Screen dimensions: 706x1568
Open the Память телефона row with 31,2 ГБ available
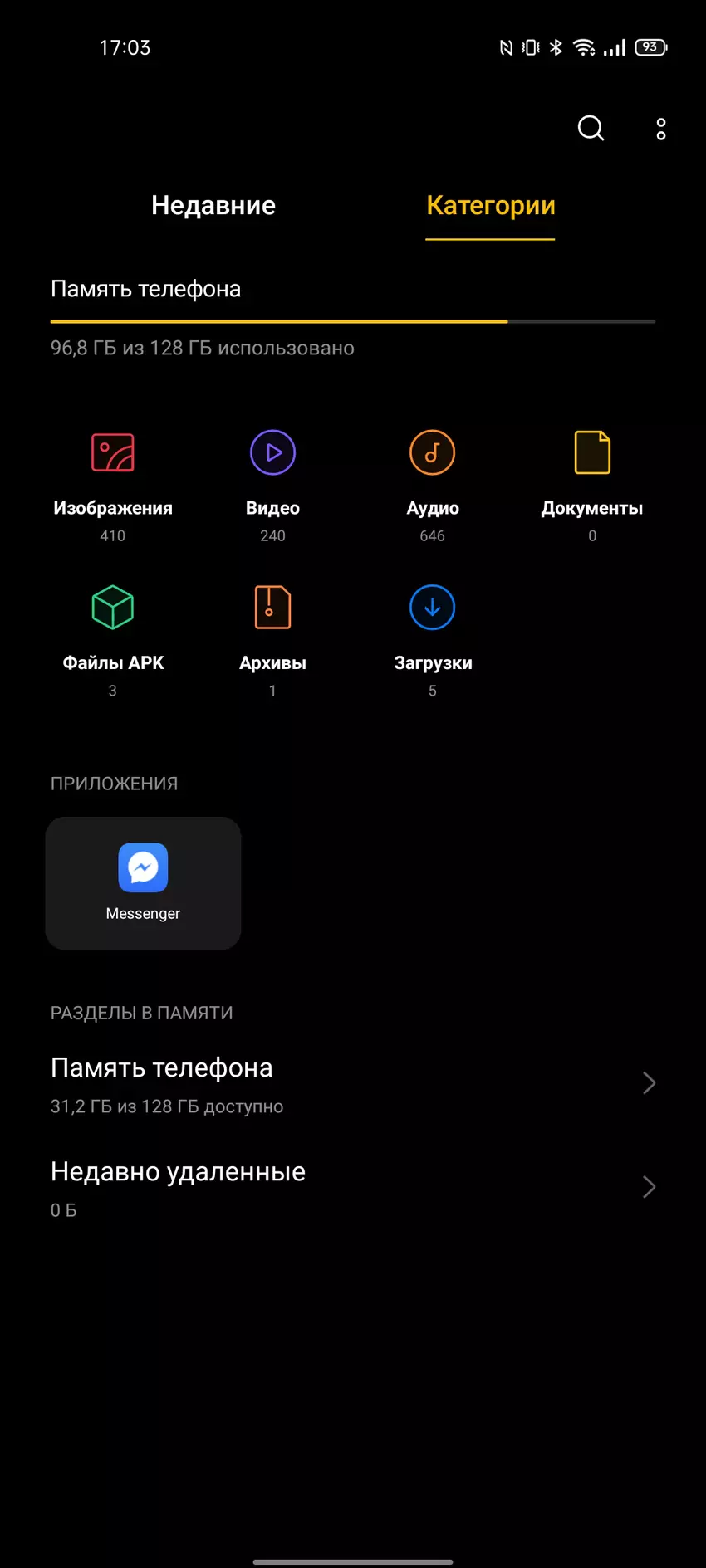point(353,1083)
